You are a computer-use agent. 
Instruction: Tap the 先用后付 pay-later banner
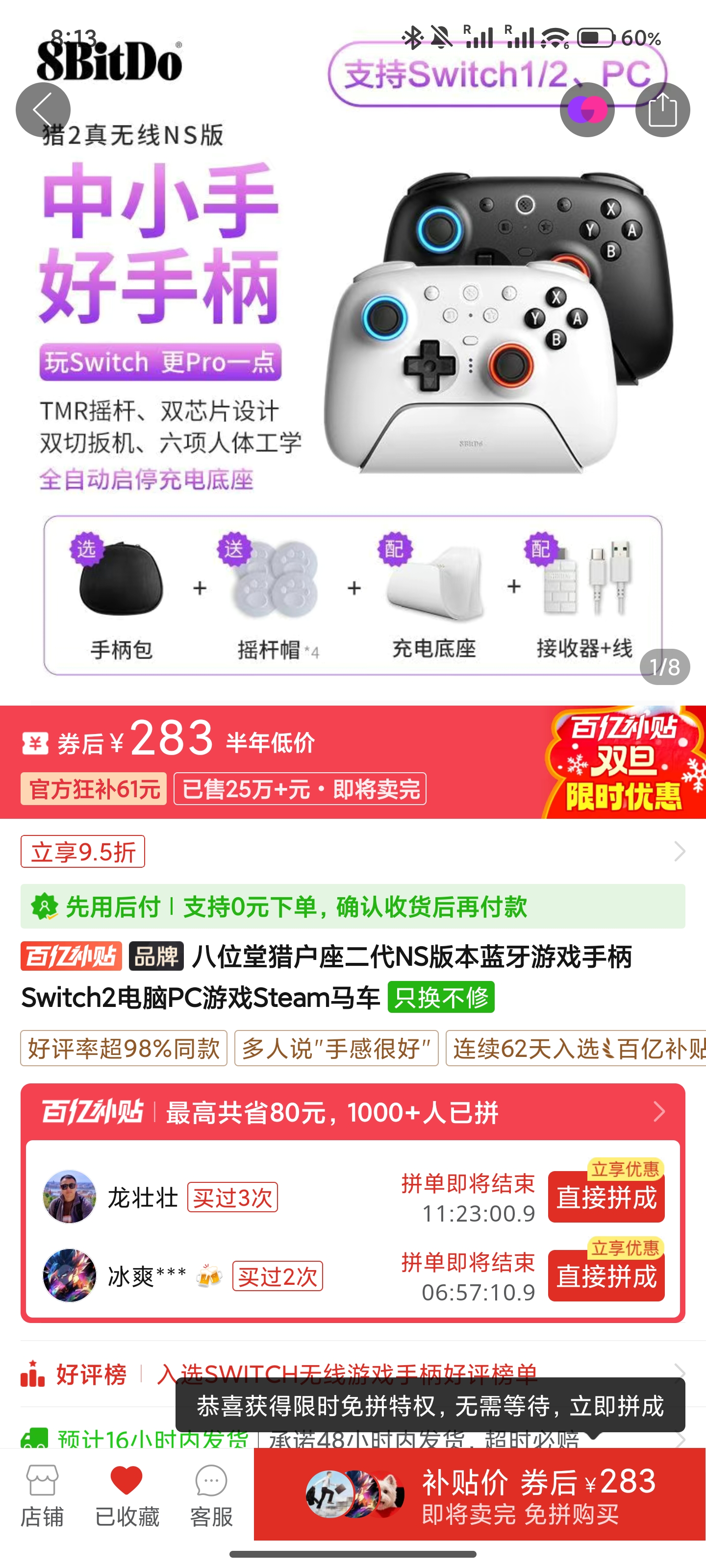click(352, 906)
